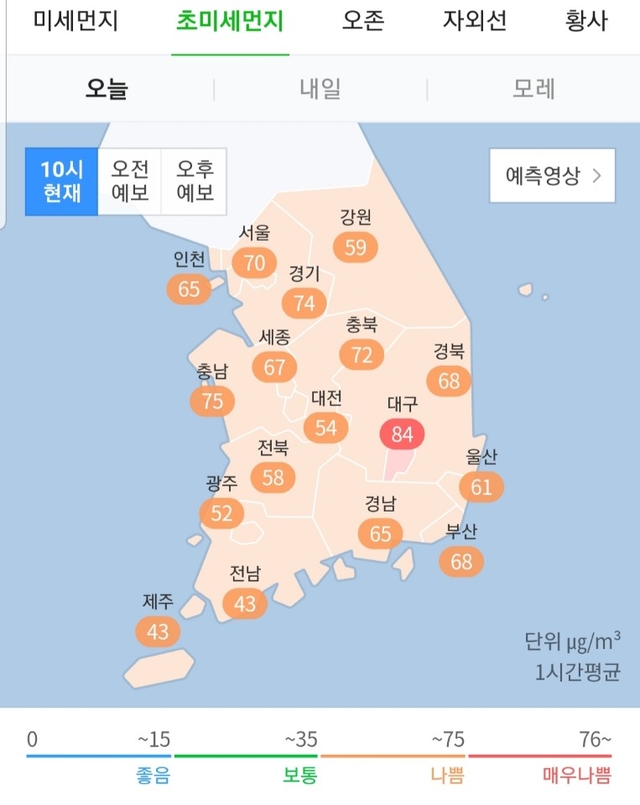The width and height of the screenshot is (640, 805).
Task: Switch to 내일 forecast
Action: tap(320, 88)
